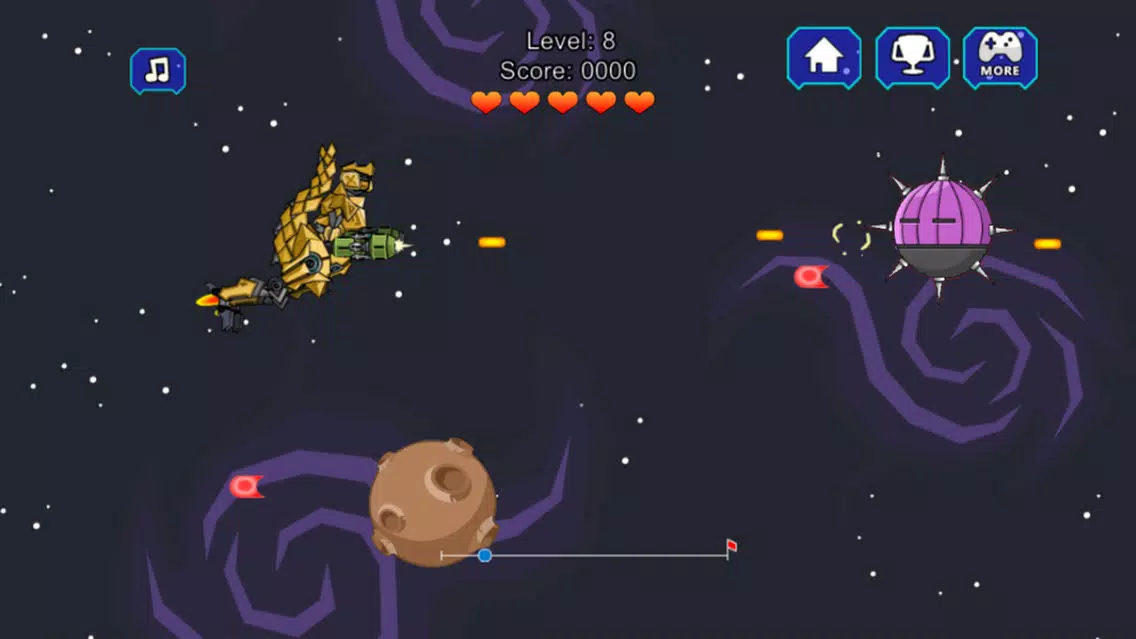
Task: Go to the home menu
Action: (x=823, y=58)
